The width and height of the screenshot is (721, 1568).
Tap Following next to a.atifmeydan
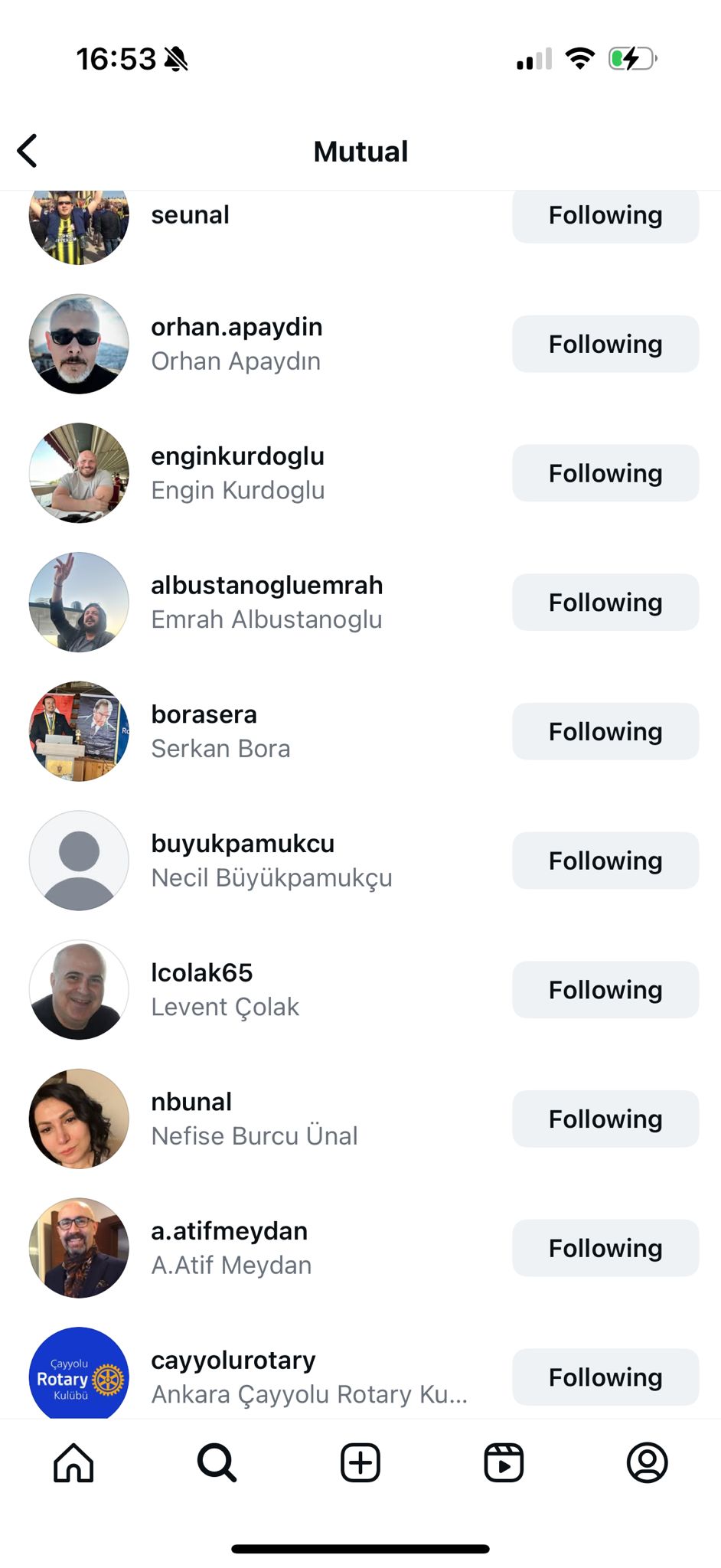pos(605,1248)
